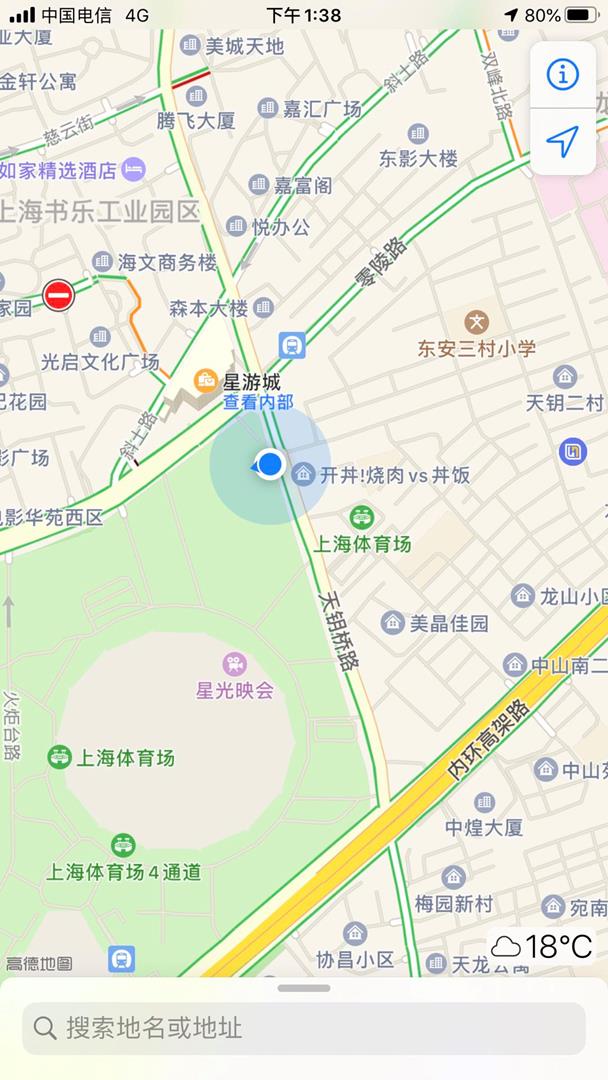Tap the 东影大楼 building marker
608x1080 pixels.
[418, 133]
